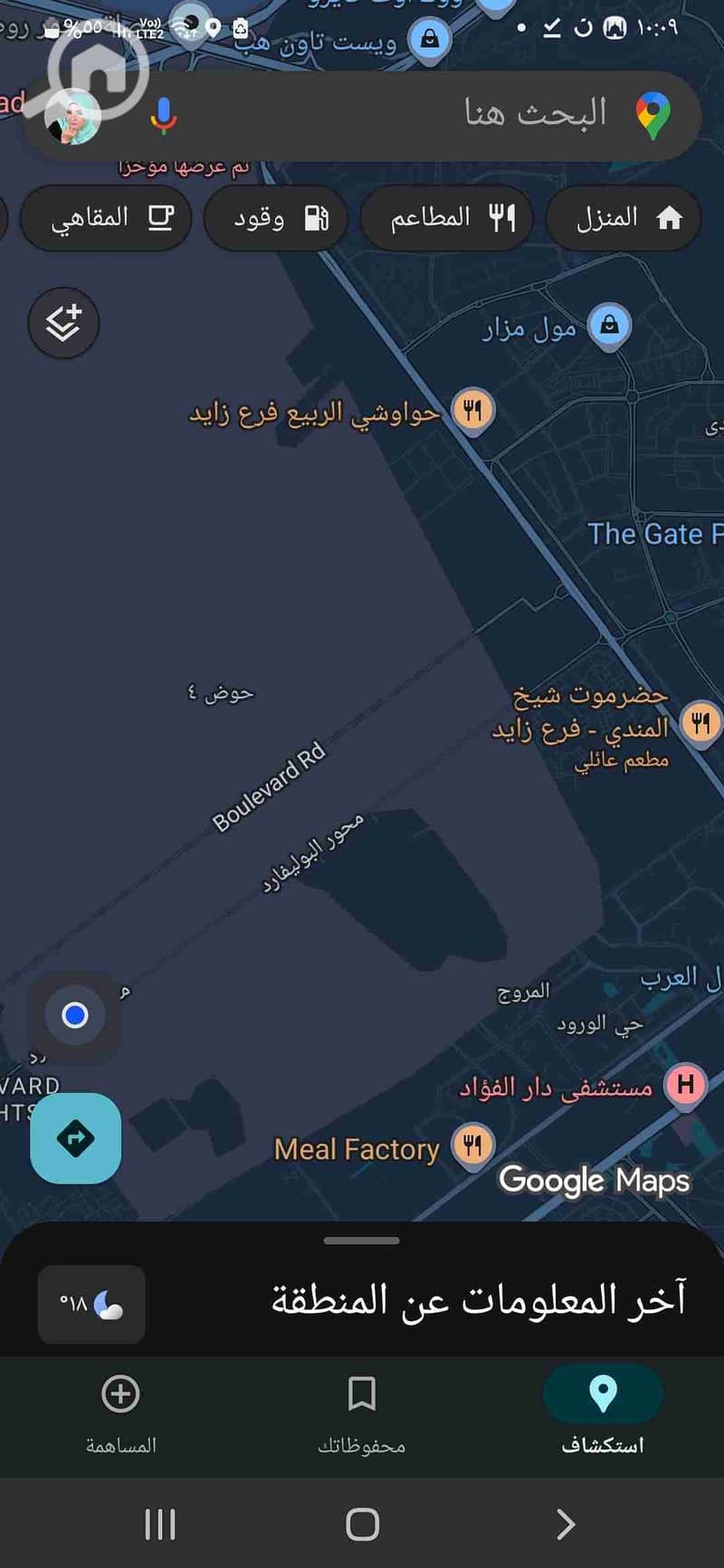Image resolution: width=724 pixels, height=1568 pixels.
Task: Expand the آخر المعلومات عن المنطقة sheet
Action: 362,1240
